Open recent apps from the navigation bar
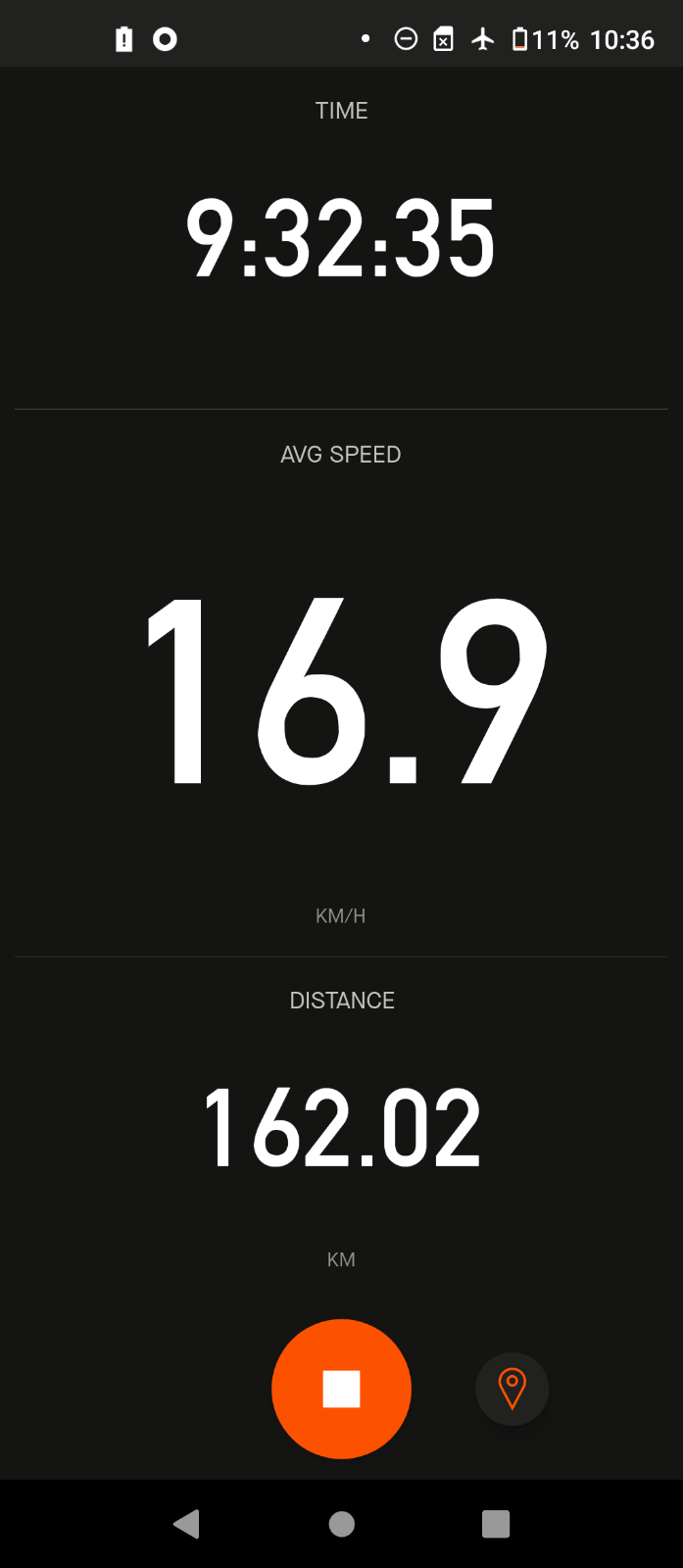Viewport: 683px width, 1568px height. coord(496,1524)
